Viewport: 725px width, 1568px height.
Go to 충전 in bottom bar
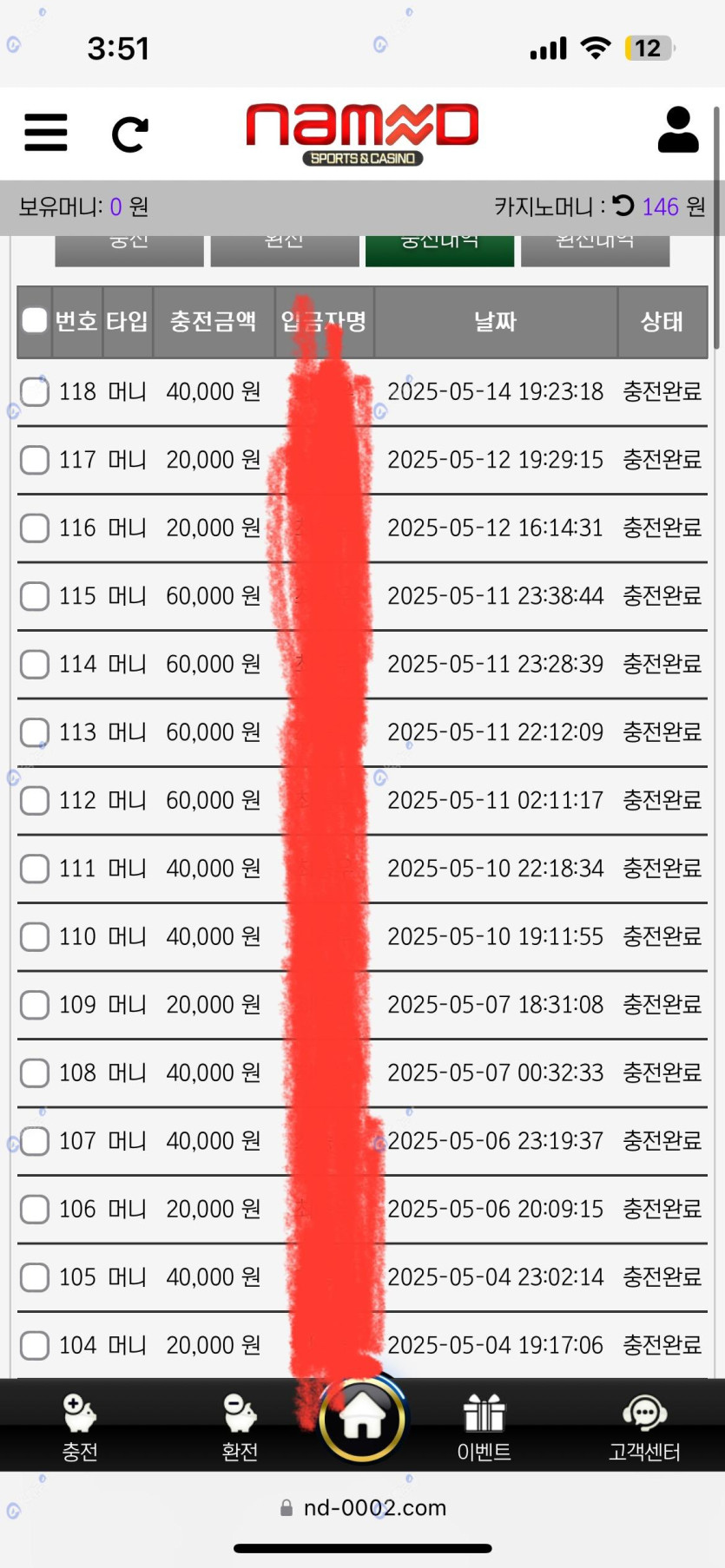point(80,1427)
